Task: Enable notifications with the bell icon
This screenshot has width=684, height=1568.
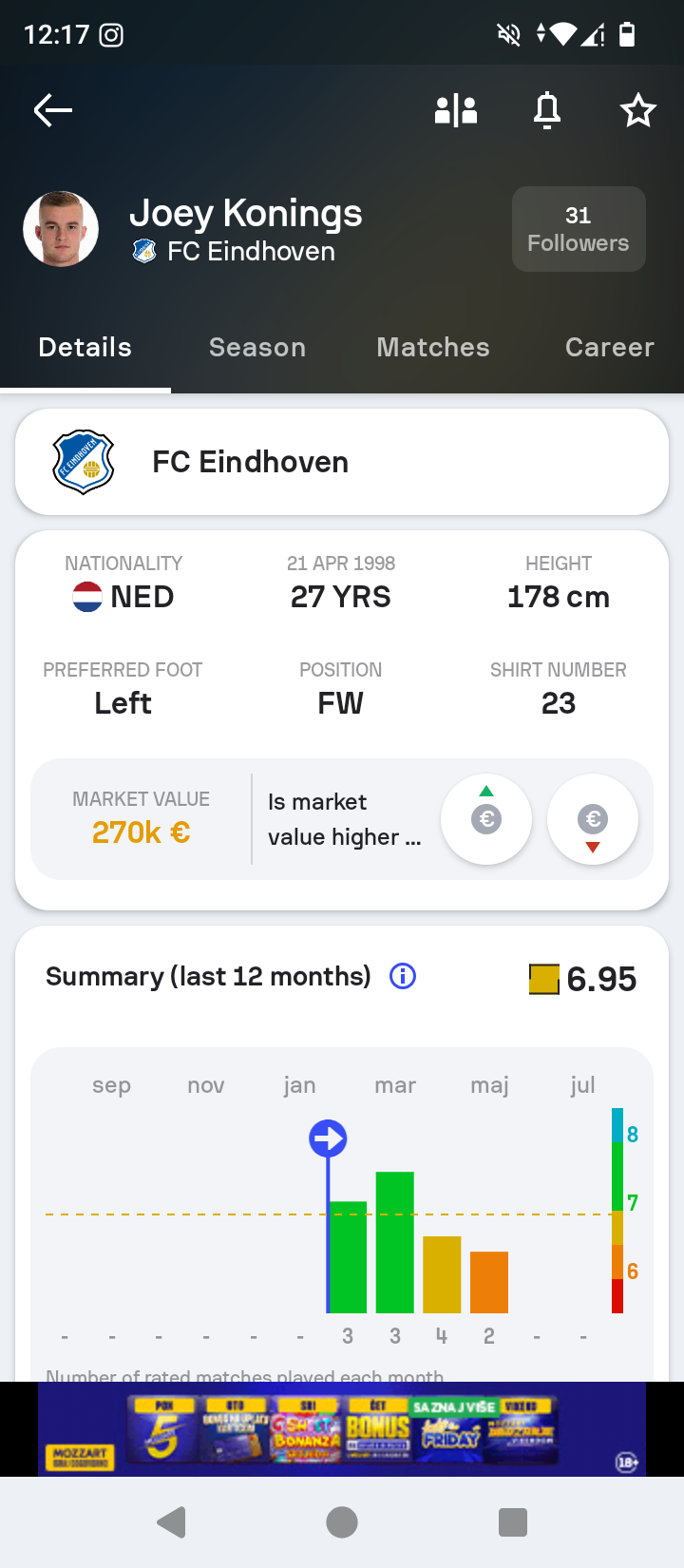Action: [547, 110]
